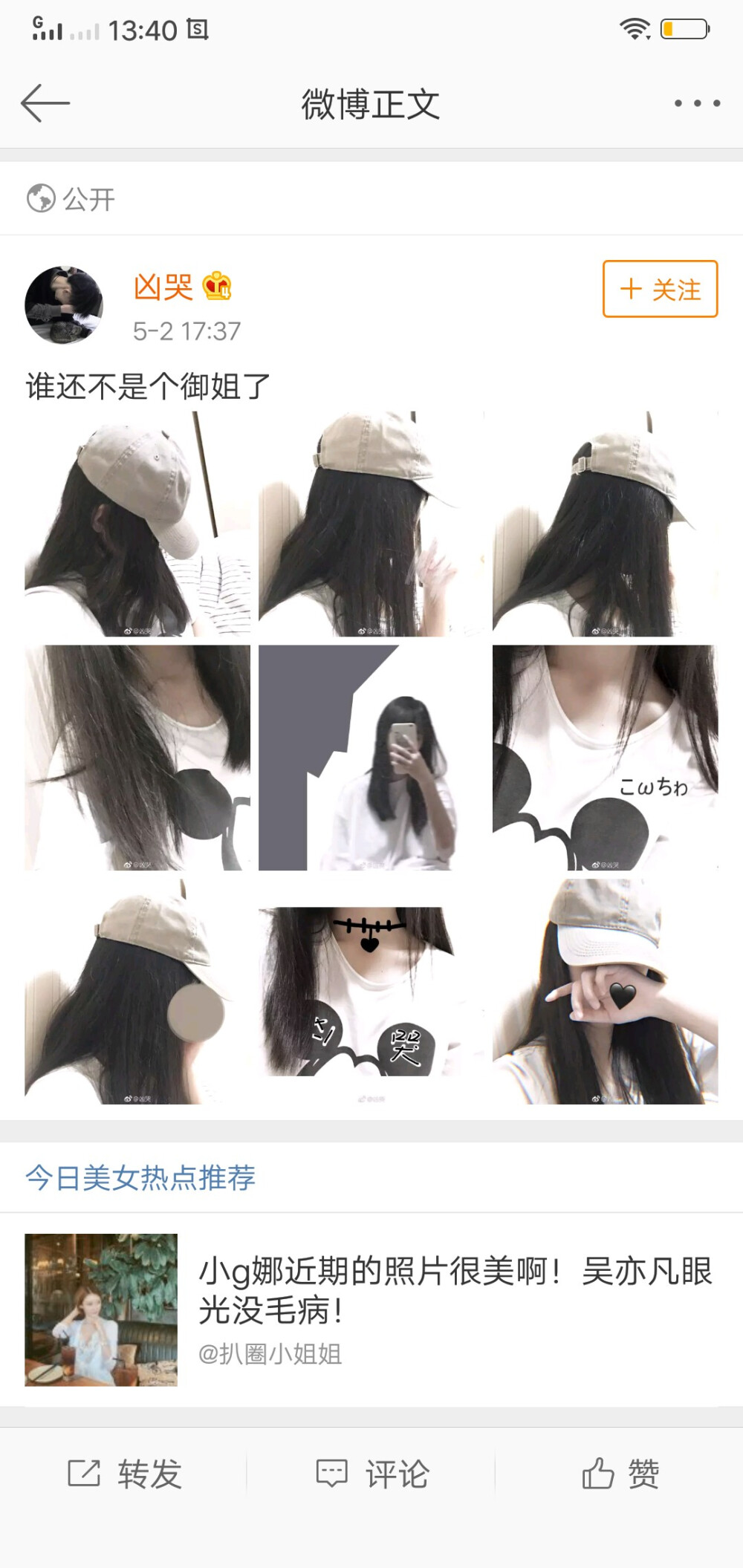Open the three-dot overflow menu

tap(696, 103)
